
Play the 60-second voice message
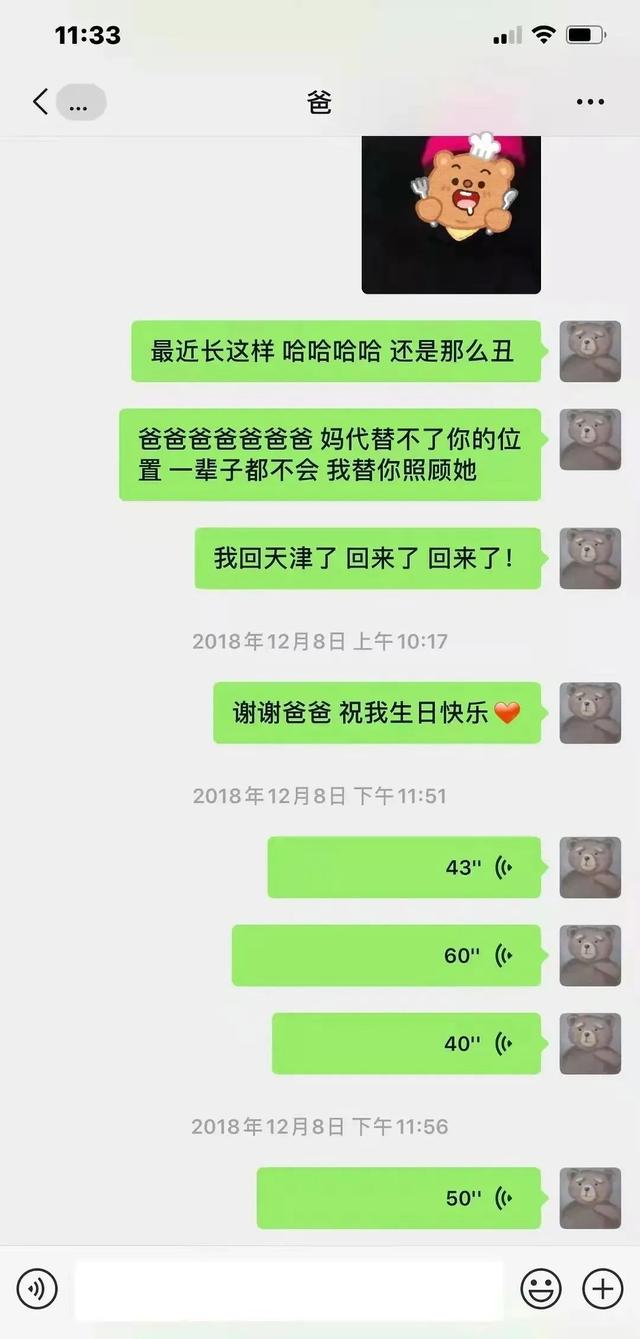click(x=386, y=955)
